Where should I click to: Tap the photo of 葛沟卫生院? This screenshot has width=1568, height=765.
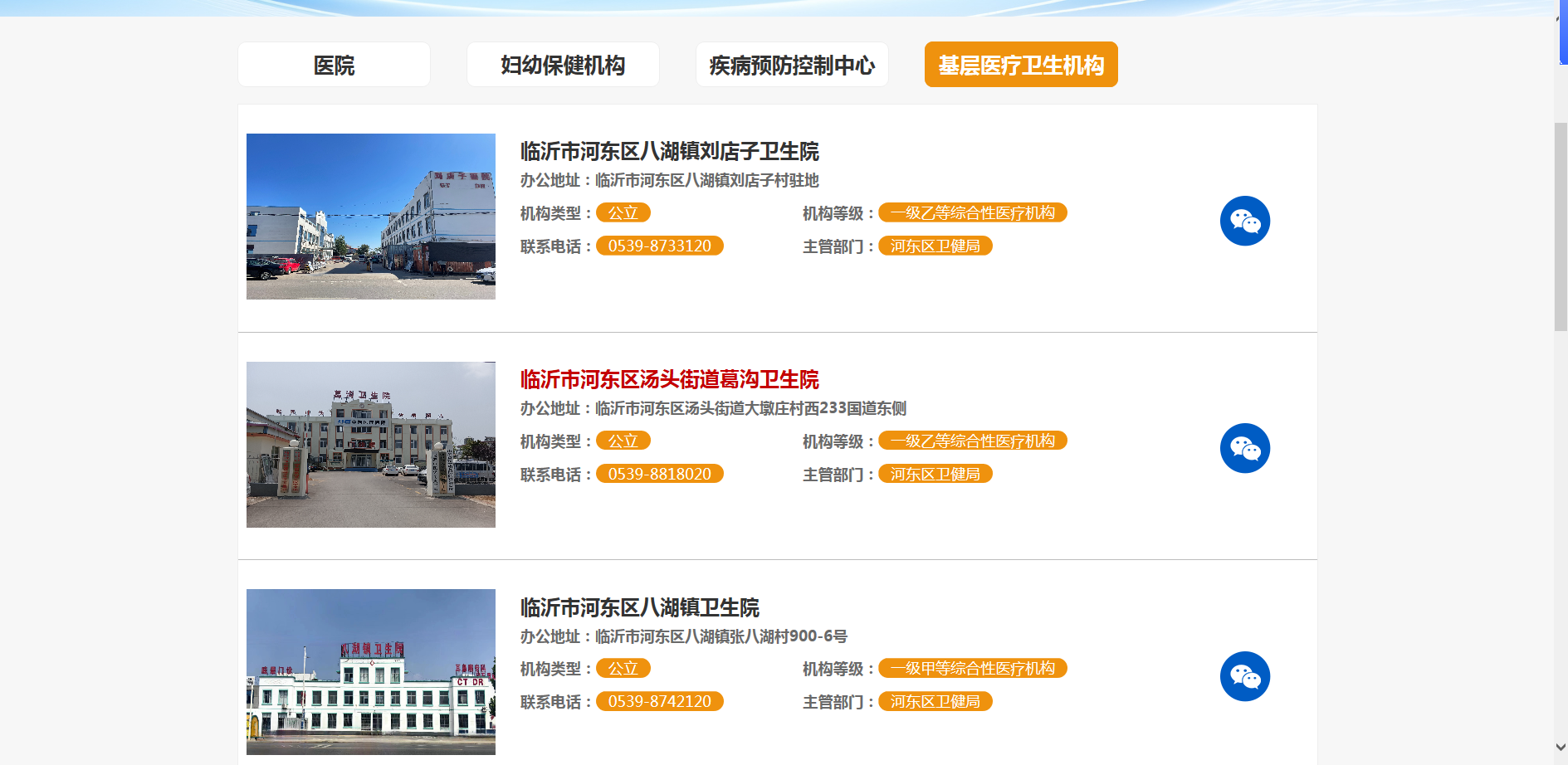click(371, 445)
